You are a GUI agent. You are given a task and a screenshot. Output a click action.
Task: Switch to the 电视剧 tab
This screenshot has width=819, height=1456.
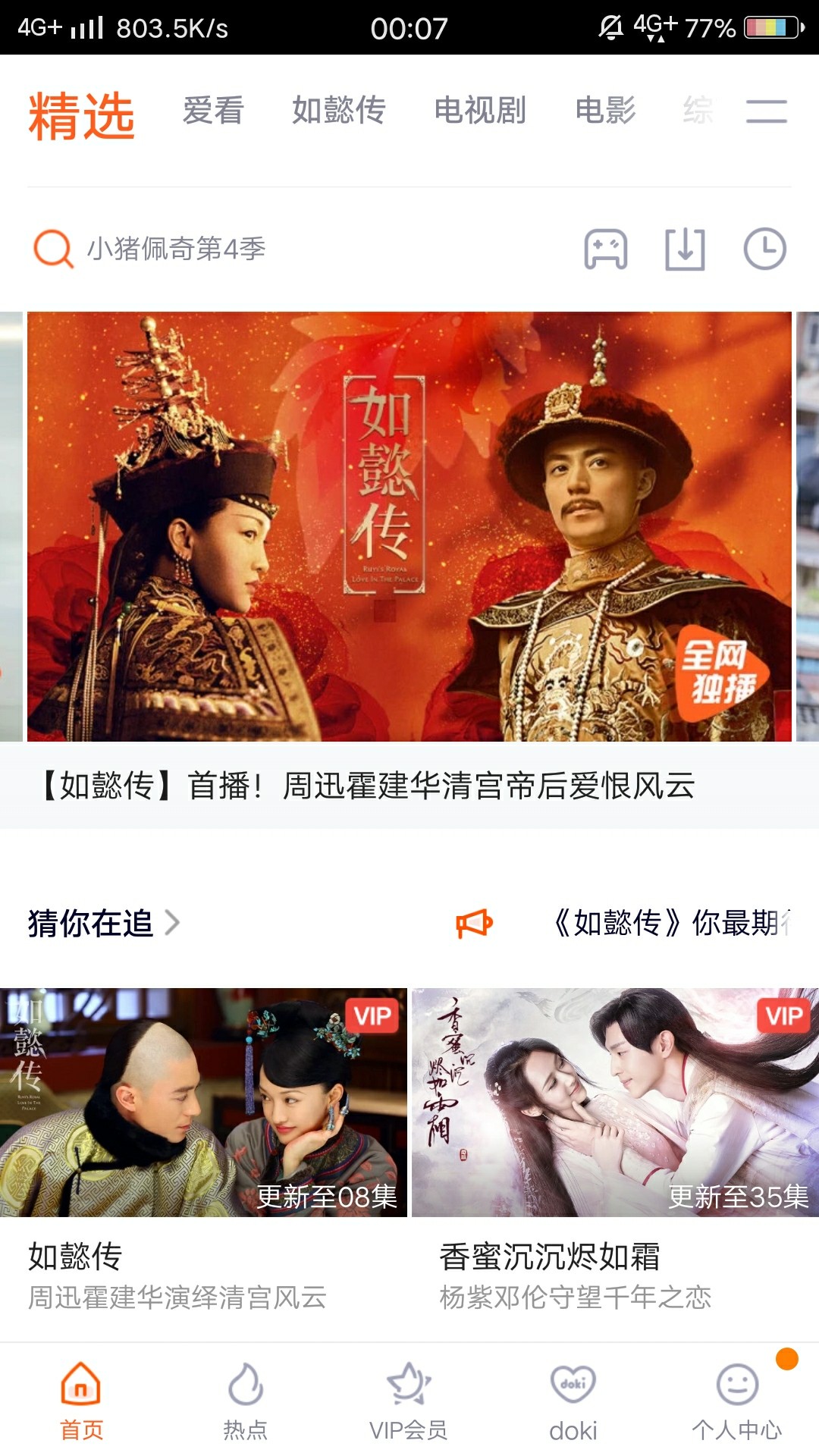coord(480,111)
